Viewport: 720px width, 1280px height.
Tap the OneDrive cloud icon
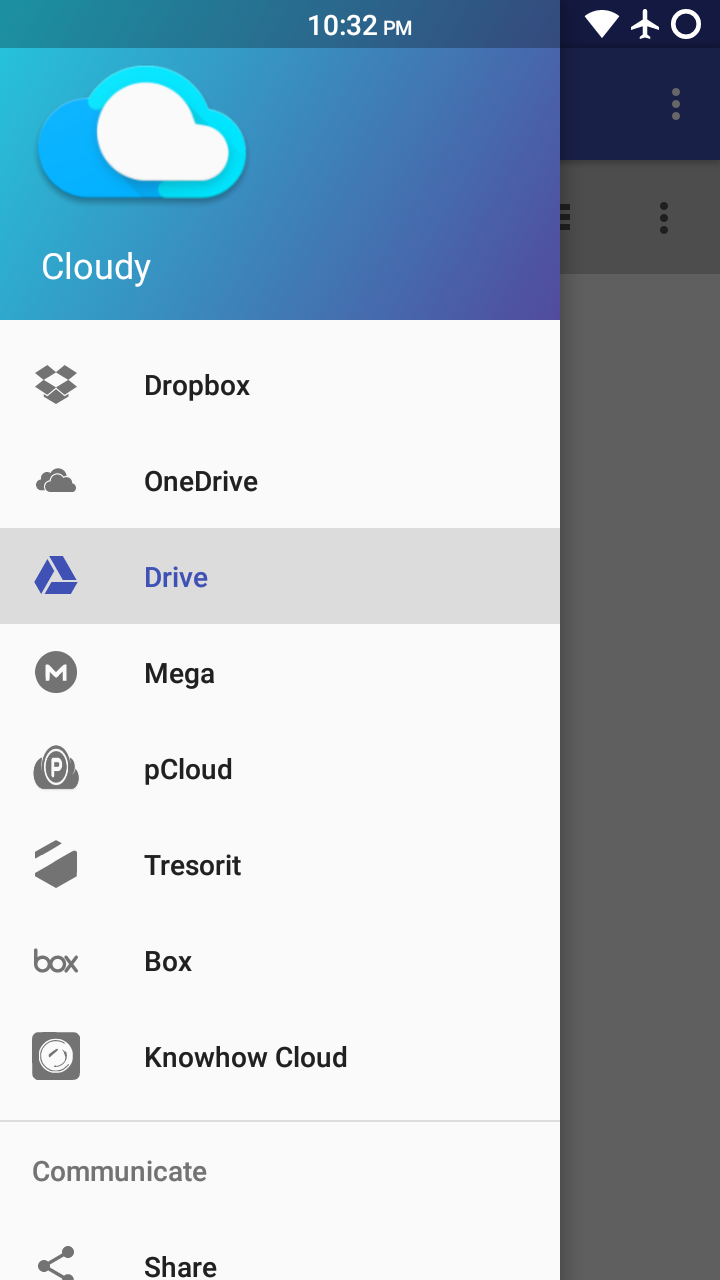[56, 480]
